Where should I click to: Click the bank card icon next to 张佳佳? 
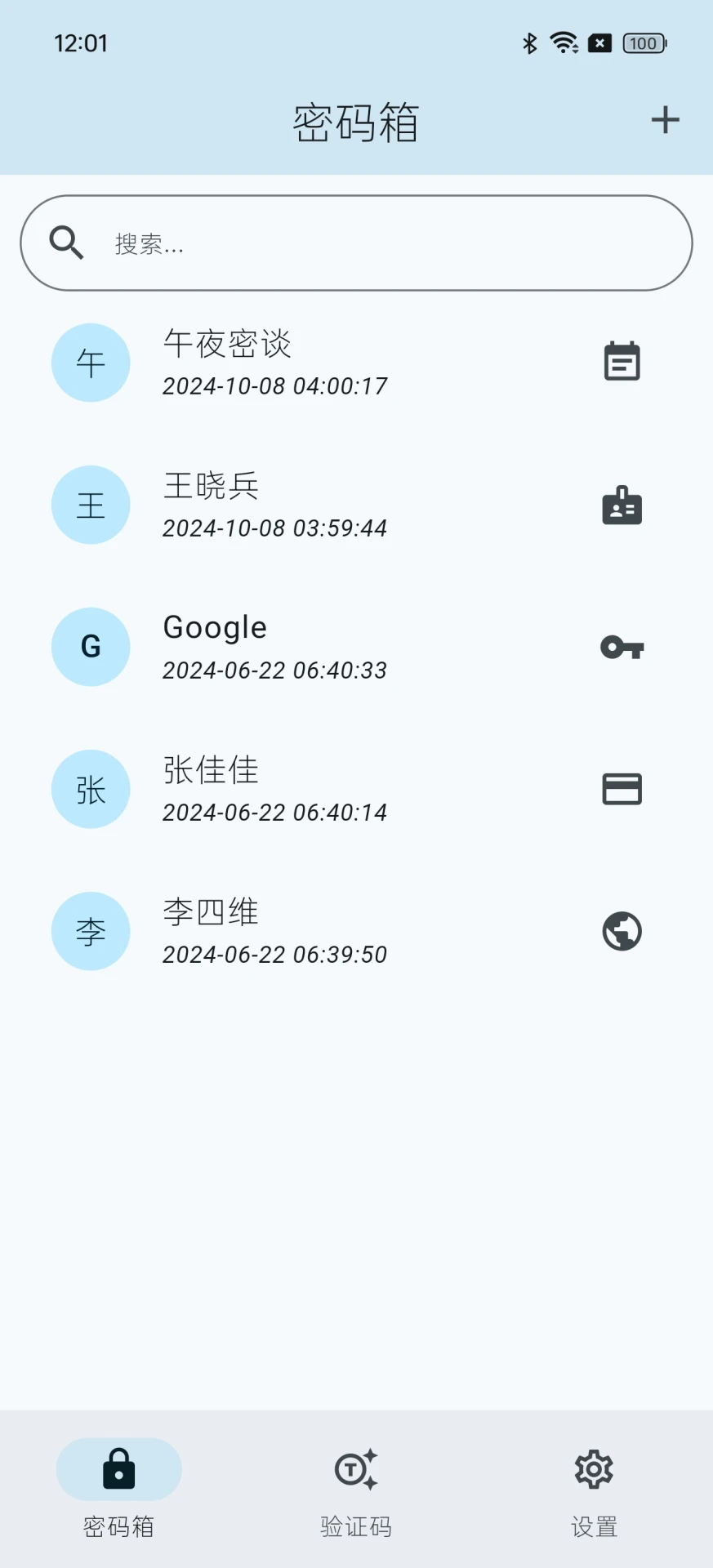click(622, 789)
